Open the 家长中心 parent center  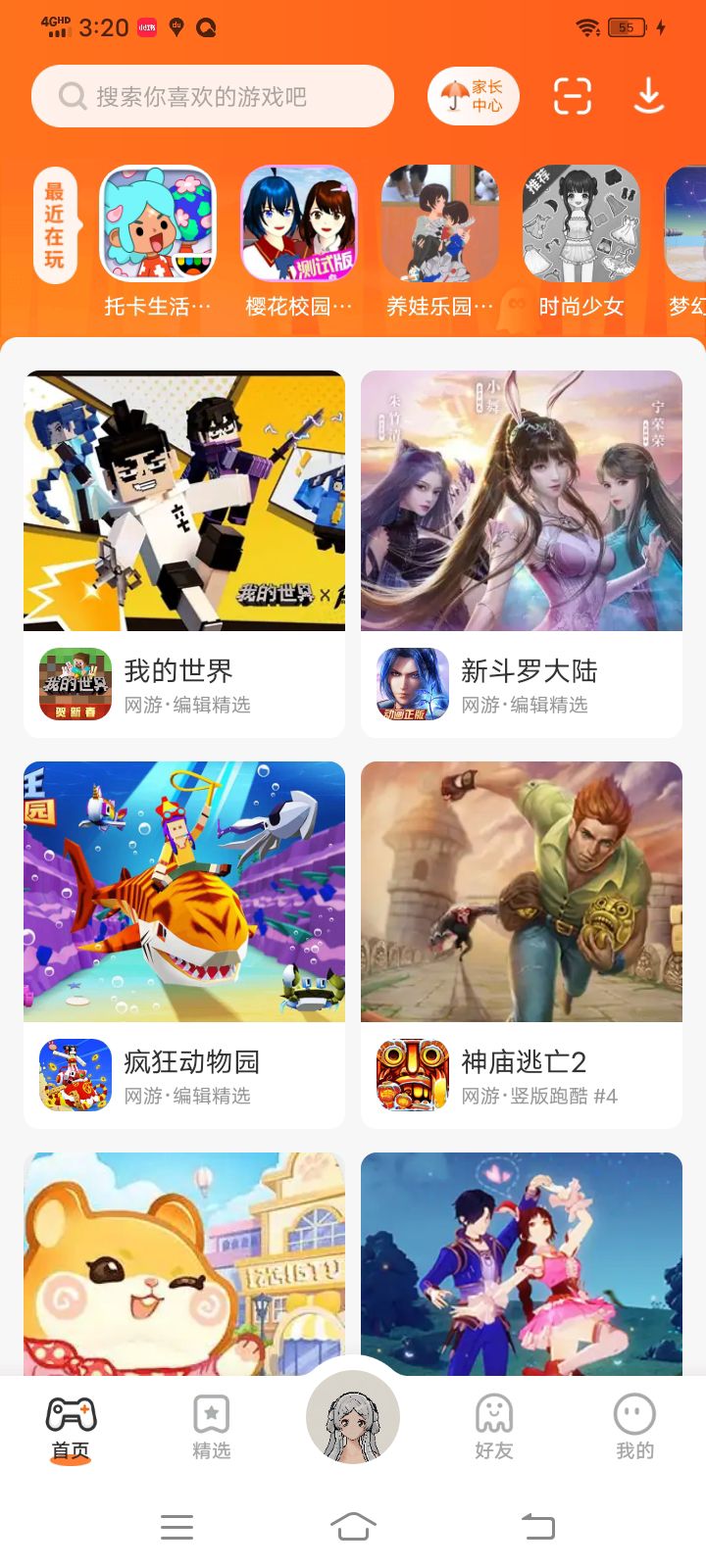(x=474, y=96)
